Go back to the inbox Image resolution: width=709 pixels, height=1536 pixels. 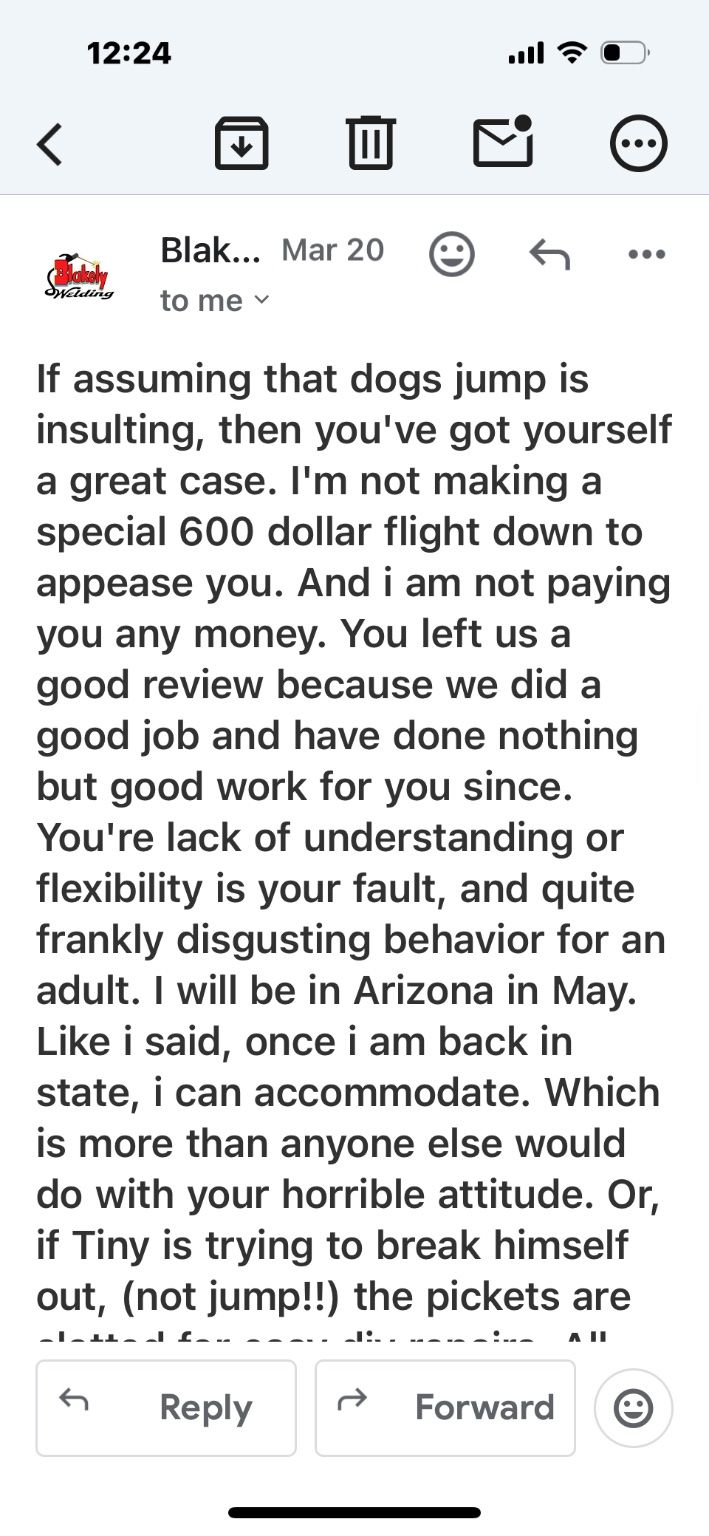(x=50, y=144)
